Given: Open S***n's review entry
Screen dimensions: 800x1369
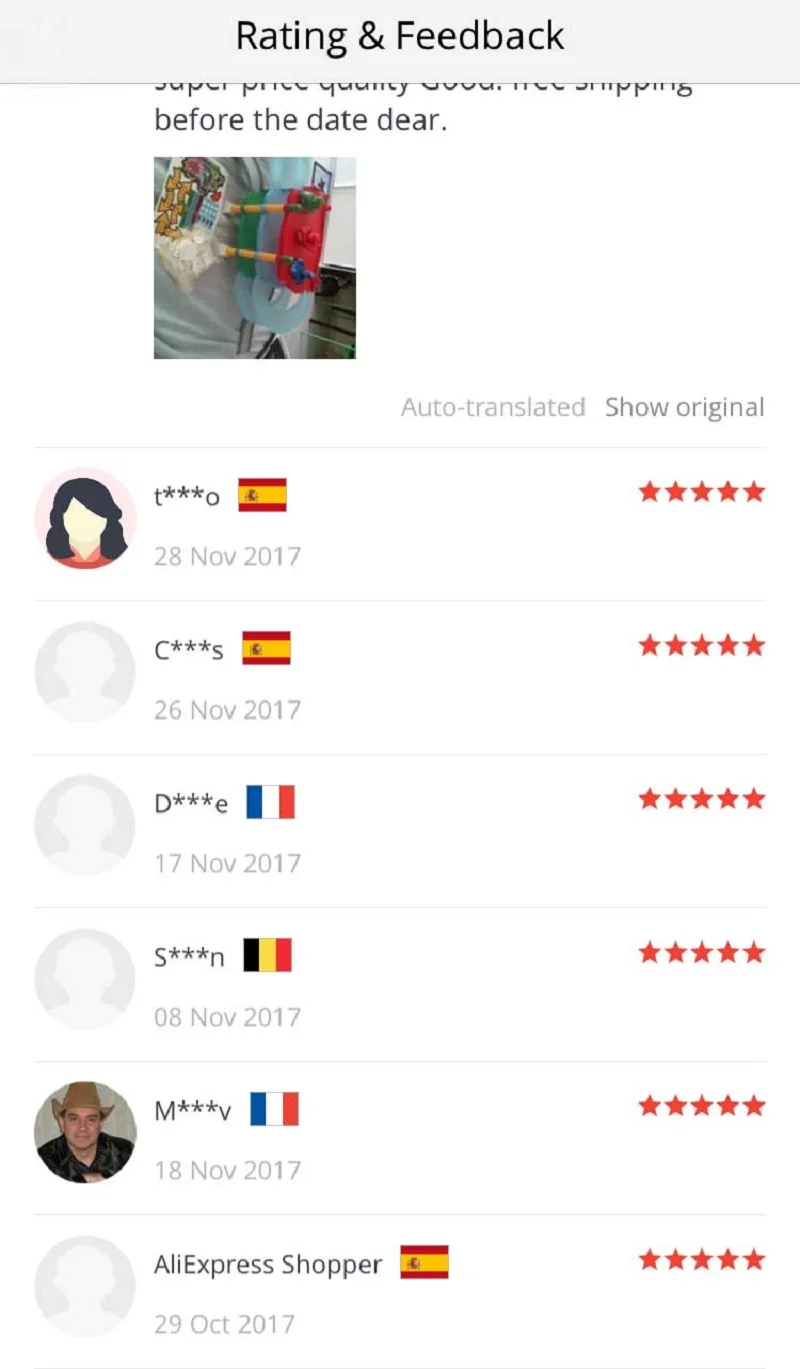Looking at the screenshot, I should click(x=400, y=978).
